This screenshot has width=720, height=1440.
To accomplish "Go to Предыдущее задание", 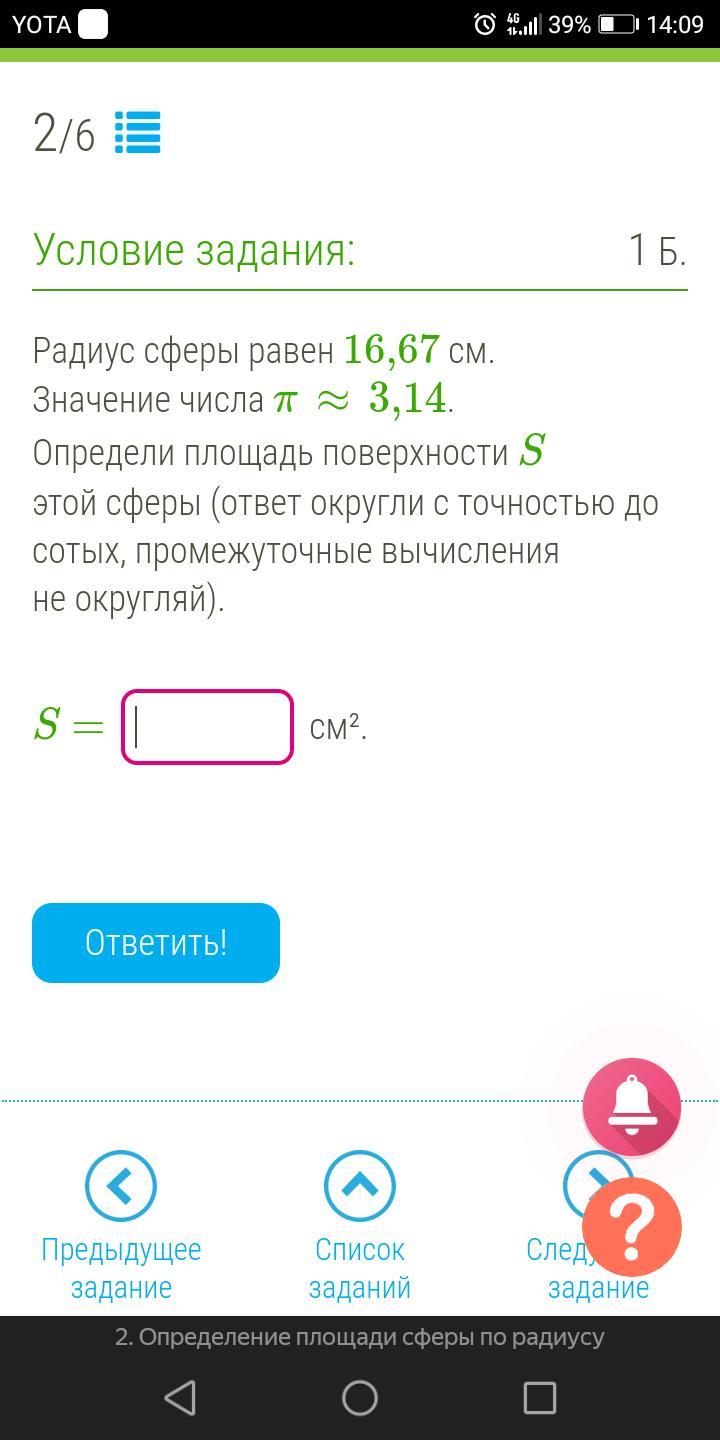I will (x=121, y=1186).
